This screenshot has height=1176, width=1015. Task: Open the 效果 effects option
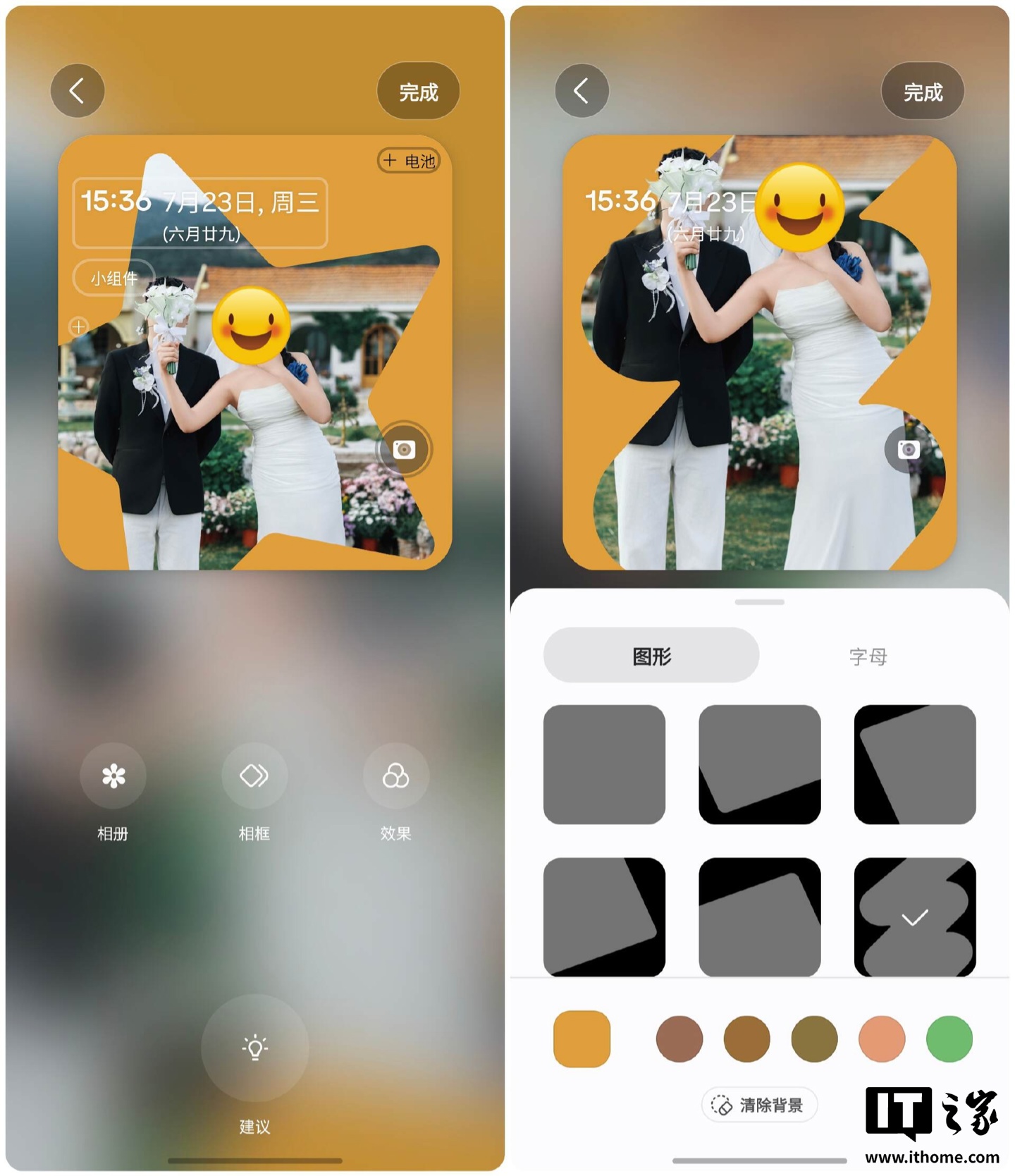[395, 776]
